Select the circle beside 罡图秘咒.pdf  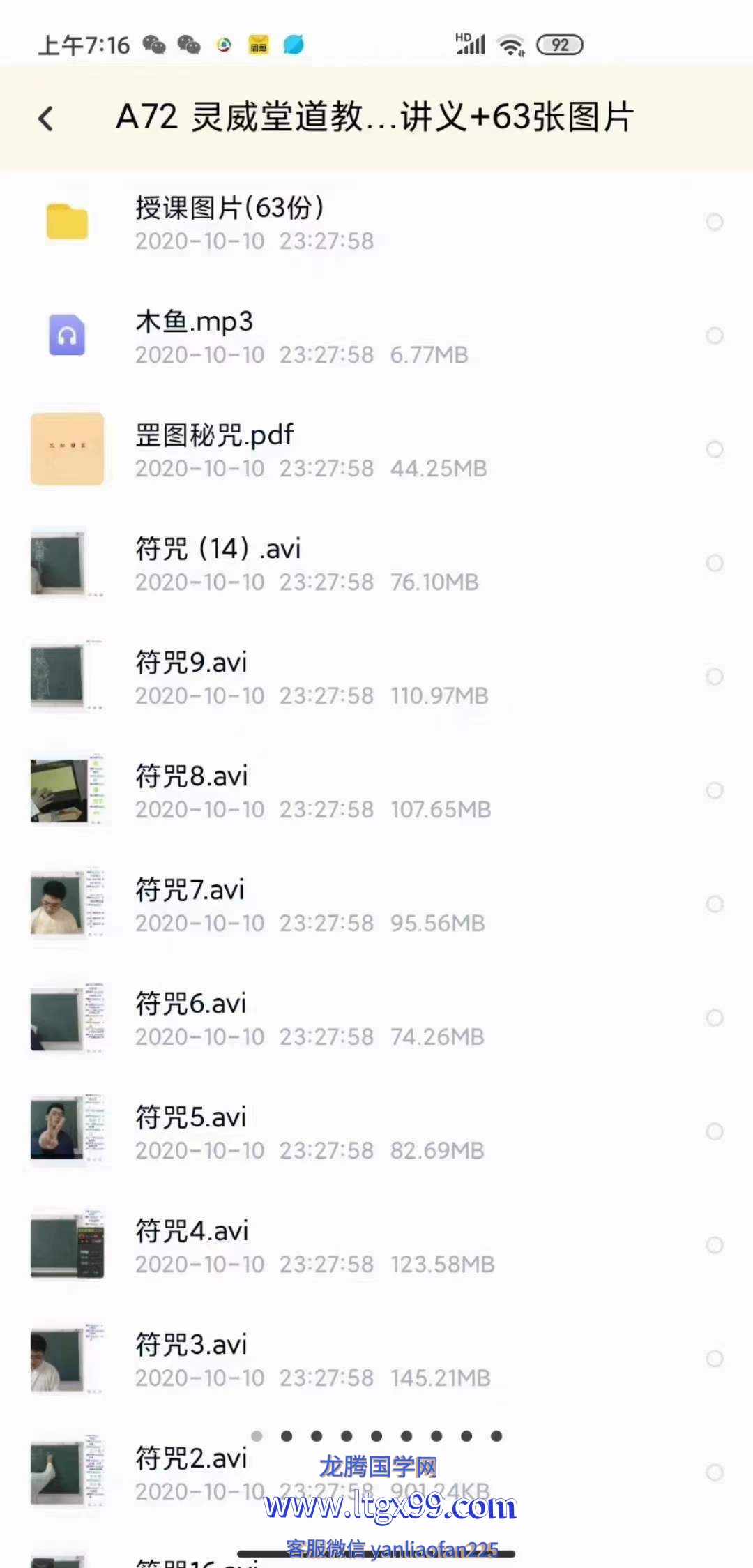715,449
